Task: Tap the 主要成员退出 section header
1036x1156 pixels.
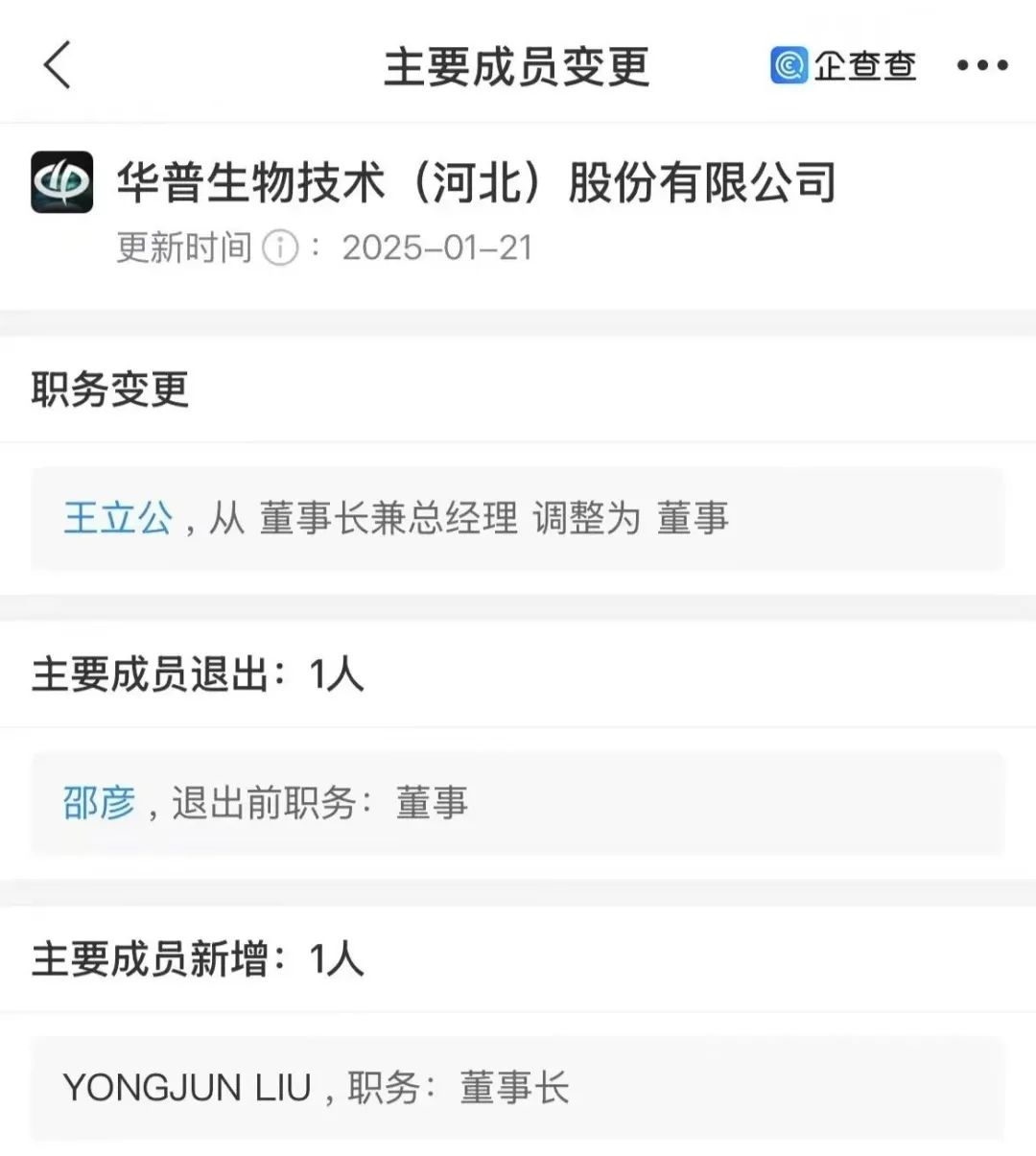Action: 197,674
